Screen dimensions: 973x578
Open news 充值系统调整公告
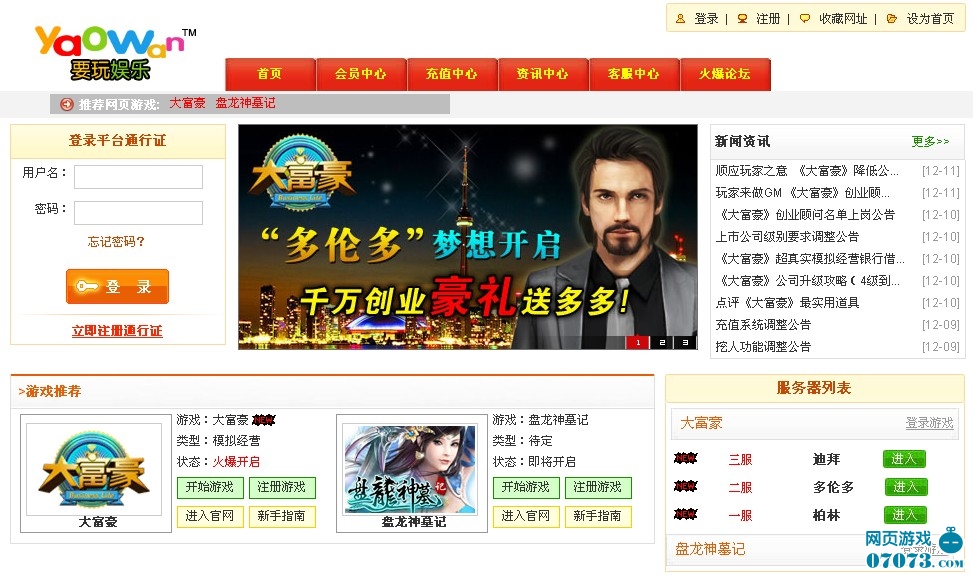tap(763, 325)
